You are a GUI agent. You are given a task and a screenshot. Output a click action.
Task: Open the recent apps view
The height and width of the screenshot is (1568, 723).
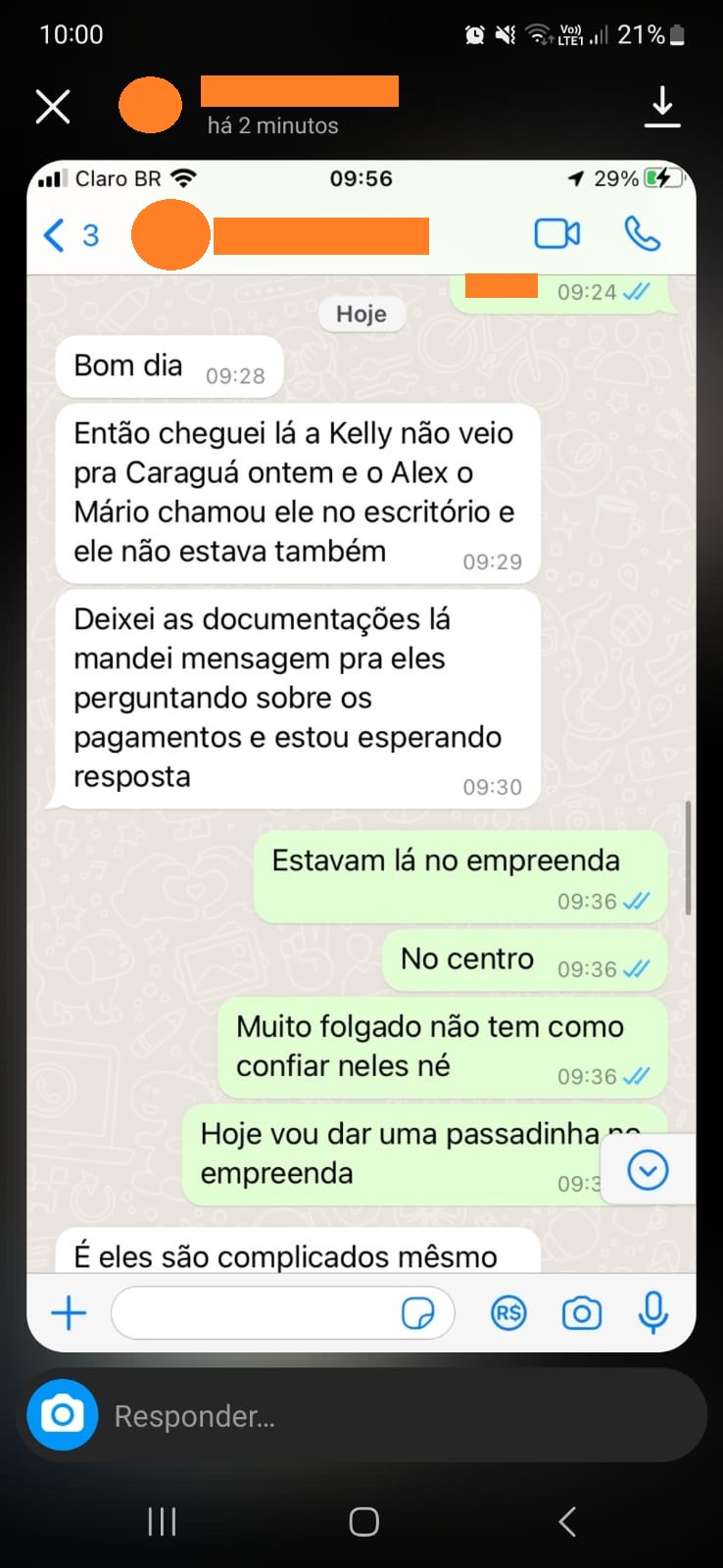(x=162, y=1521)
